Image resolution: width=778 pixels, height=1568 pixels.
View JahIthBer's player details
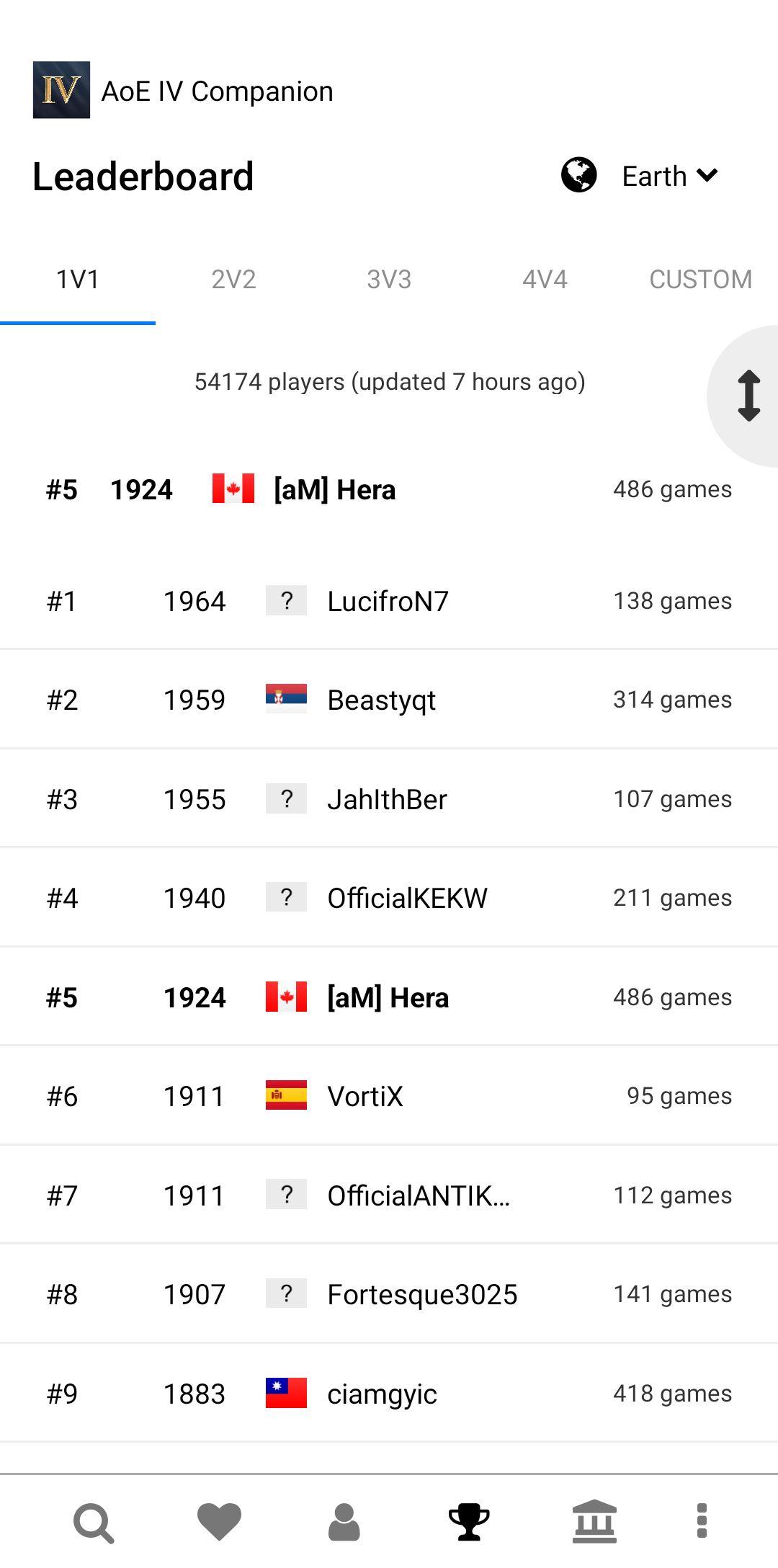click(x=389, y=798)
